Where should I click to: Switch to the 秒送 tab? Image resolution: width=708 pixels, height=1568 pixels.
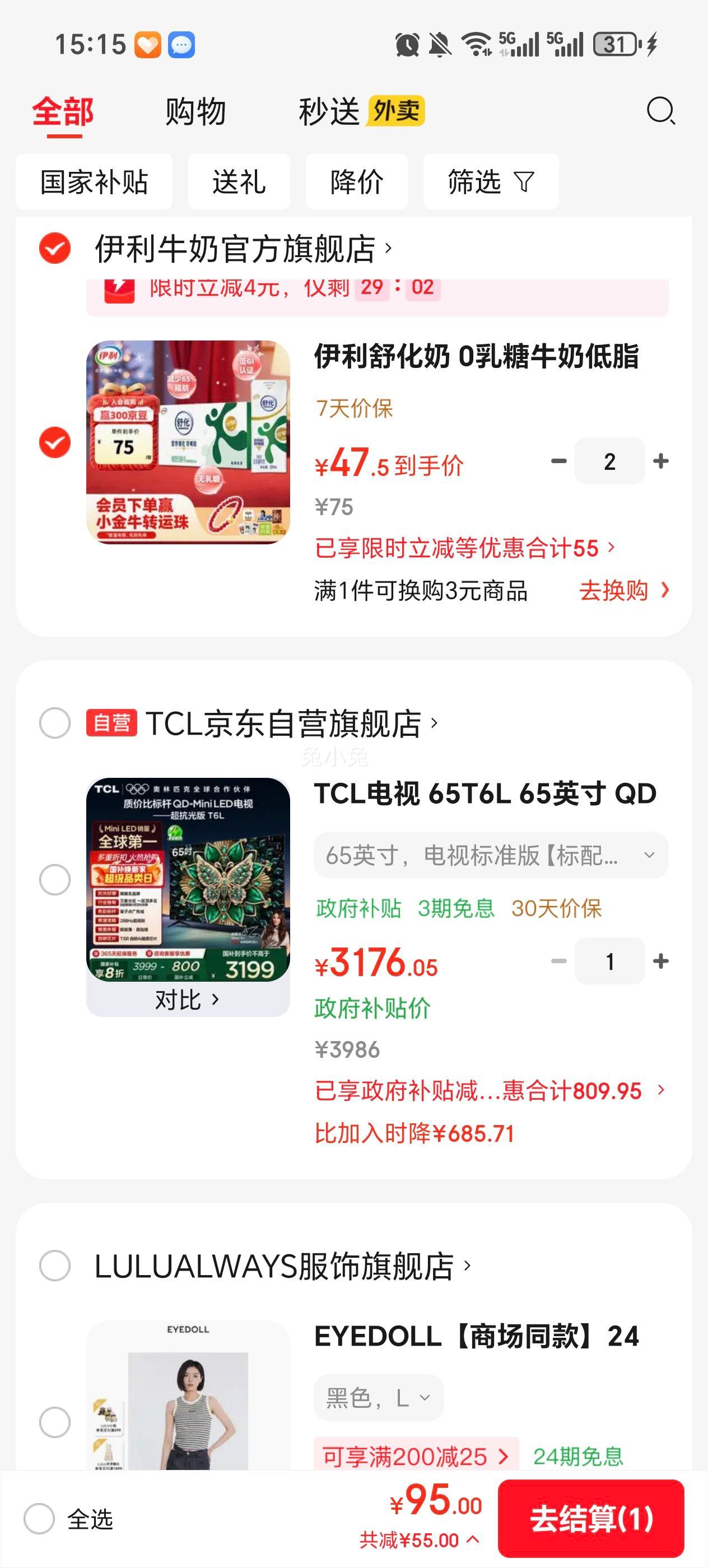coord(329,111)
